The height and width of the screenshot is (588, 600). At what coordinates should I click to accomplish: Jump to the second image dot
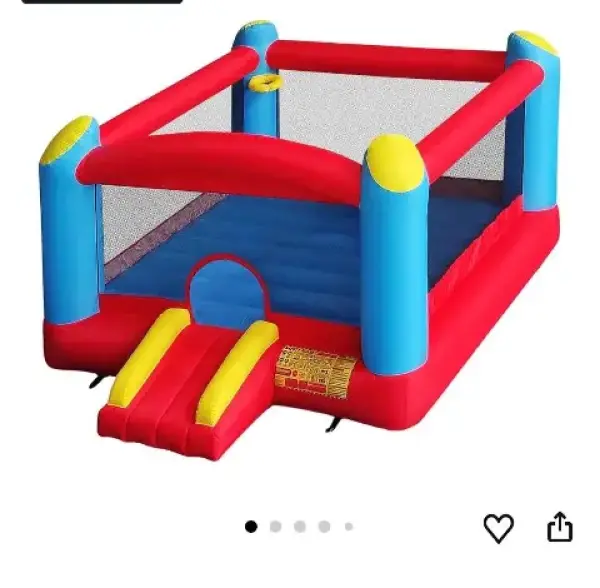tap(275, 526)
